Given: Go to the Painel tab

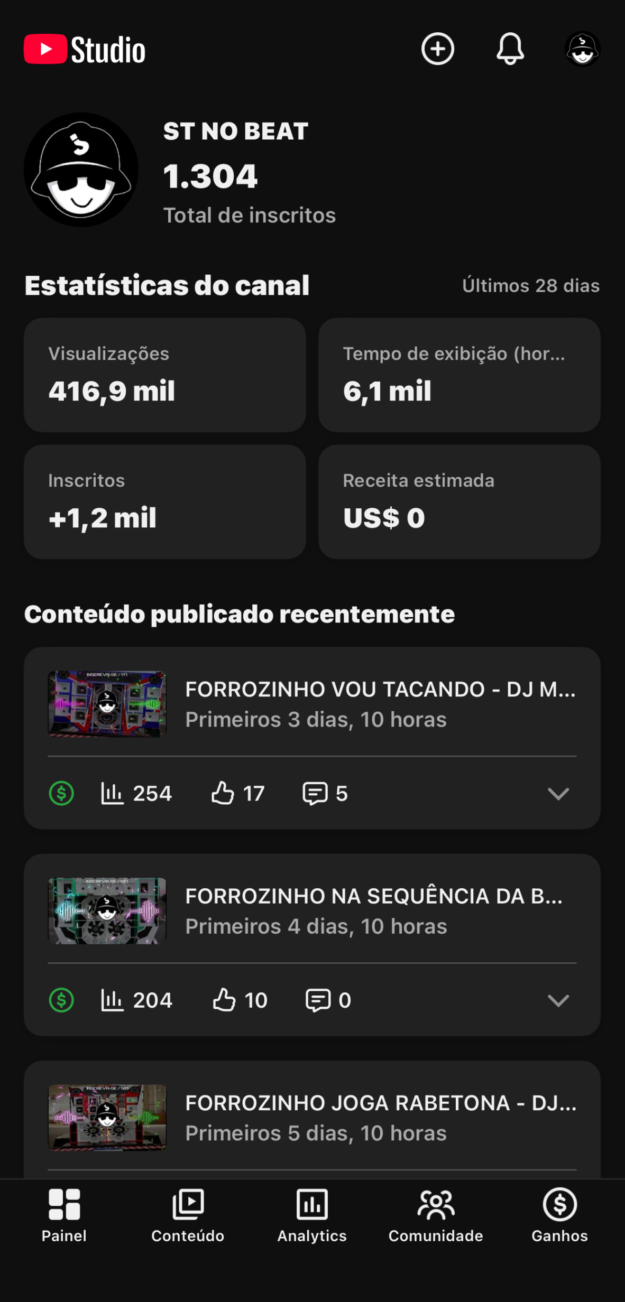Looking at the screenshot, I should tap(64, 1216).
